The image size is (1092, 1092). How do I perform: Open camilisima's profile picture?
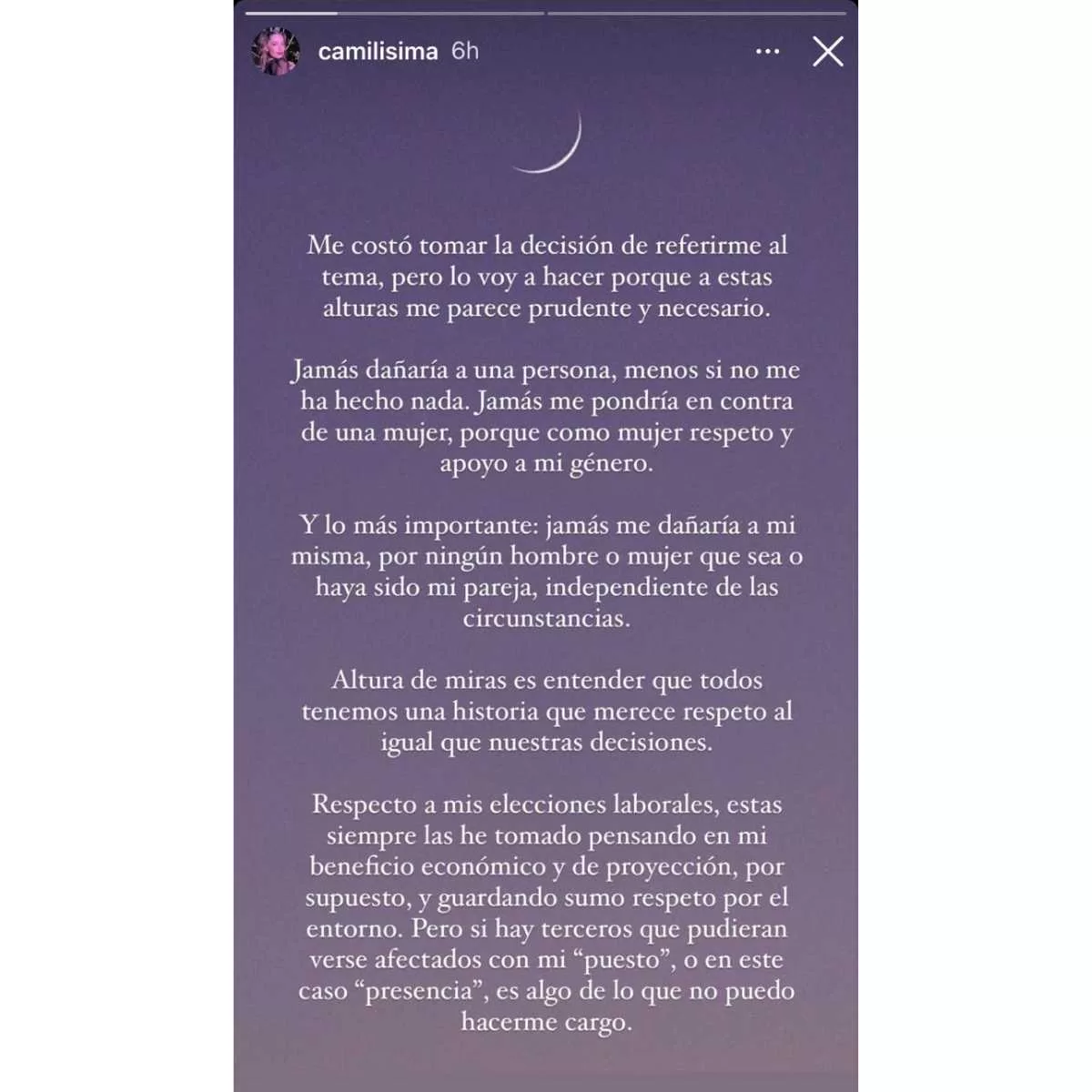tap(275, 51)
